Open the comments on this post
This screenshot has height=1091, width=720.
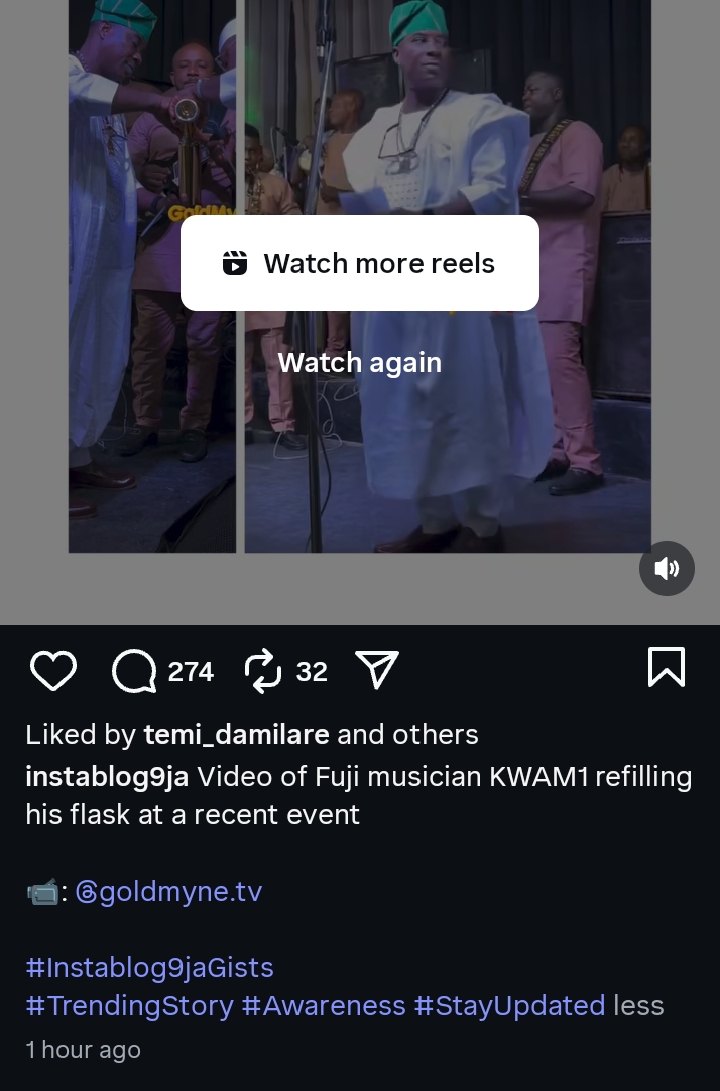click(135, 670)
